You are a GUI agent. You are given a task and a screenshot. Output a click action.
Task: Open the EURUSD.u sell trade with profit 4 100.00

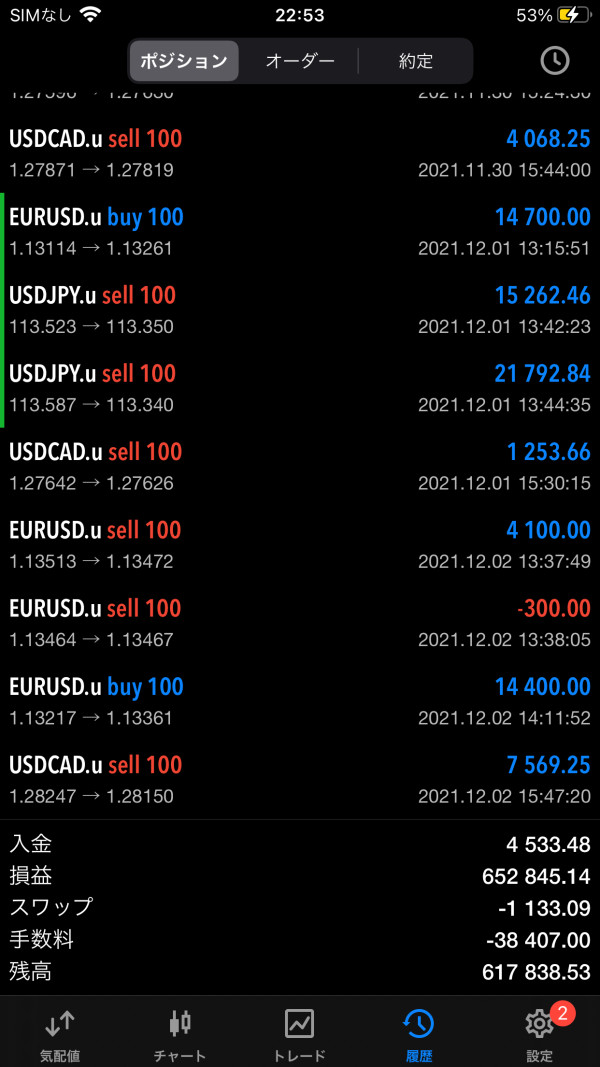300,544
